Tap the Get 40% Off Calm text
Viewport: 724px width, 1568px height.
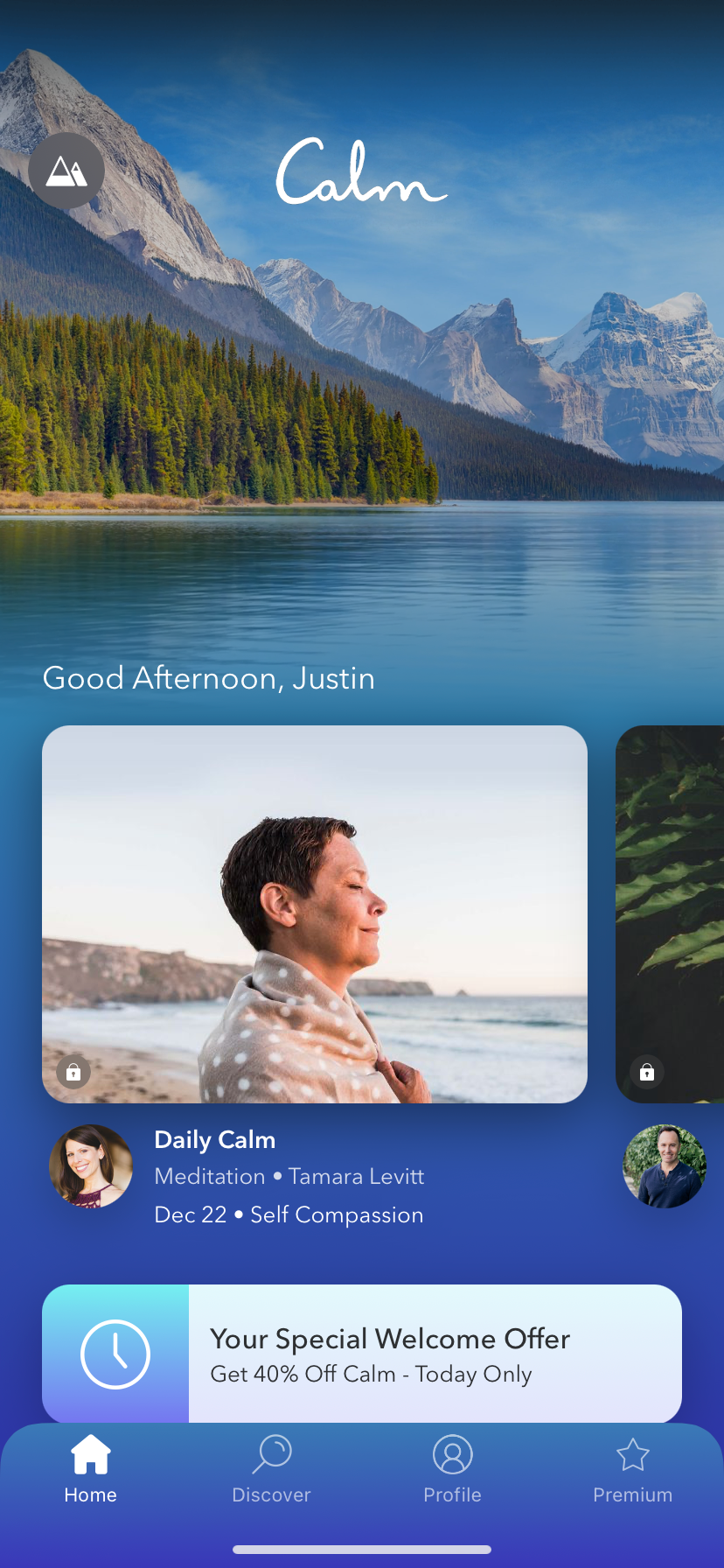pyautogui.click(x=371, y=1374)
